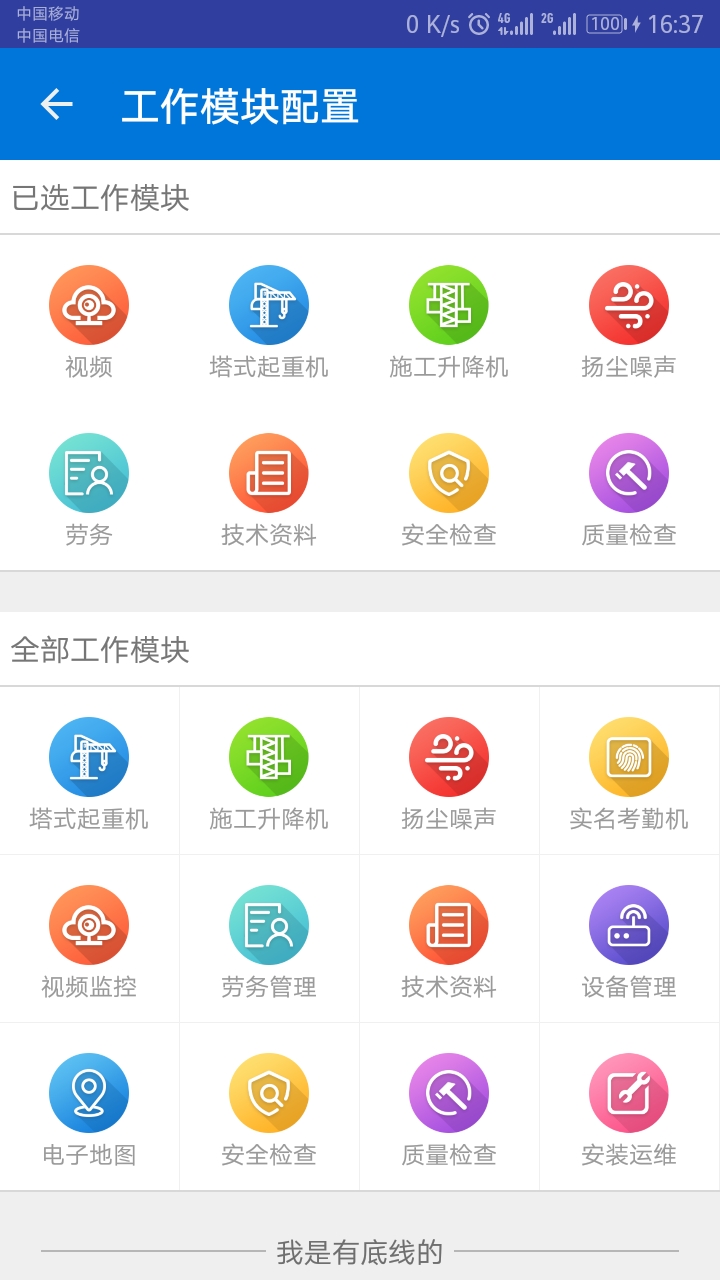
Task: Select the 质量检查 quality check hammer icon
Action: (629, 472)
